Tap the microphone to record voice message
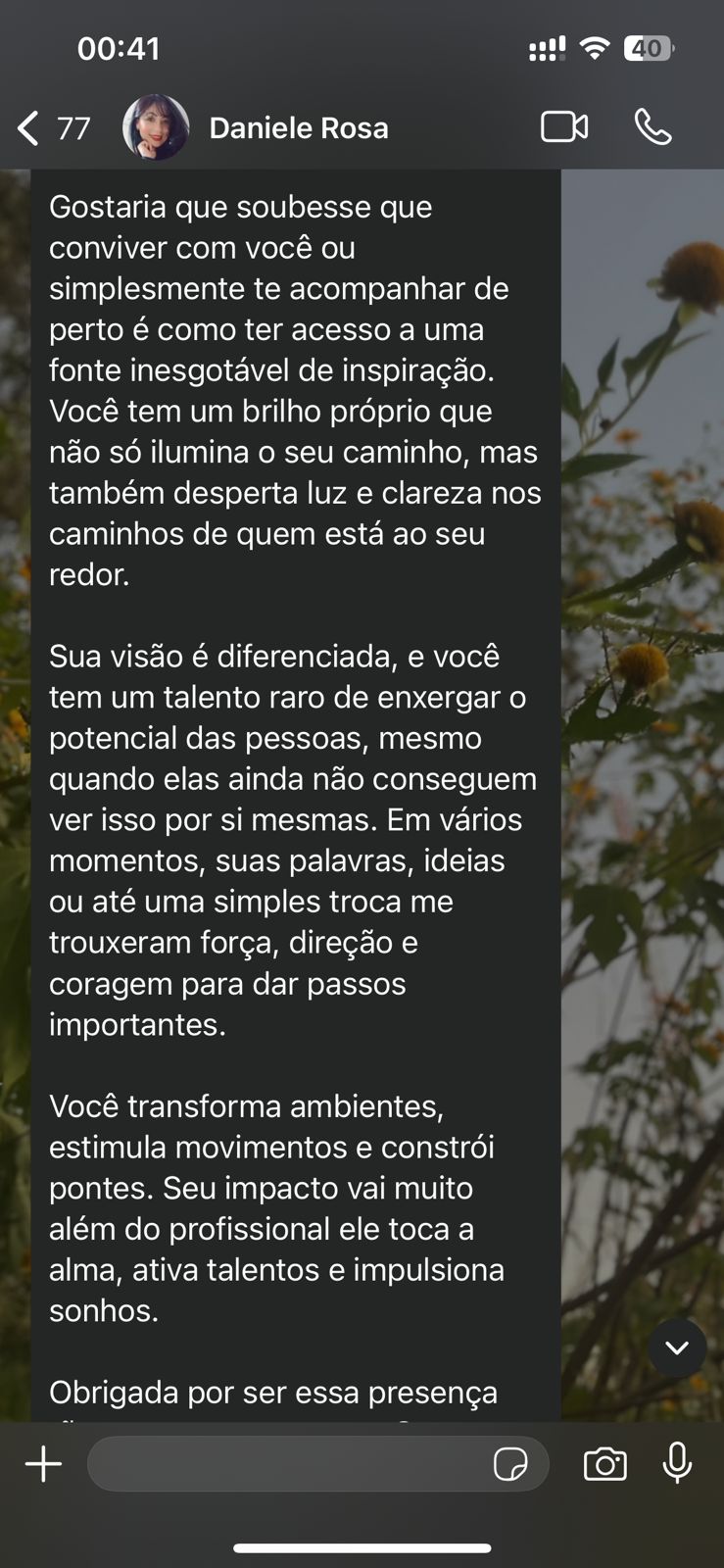724x1568 pixels. click(677, 1464)
